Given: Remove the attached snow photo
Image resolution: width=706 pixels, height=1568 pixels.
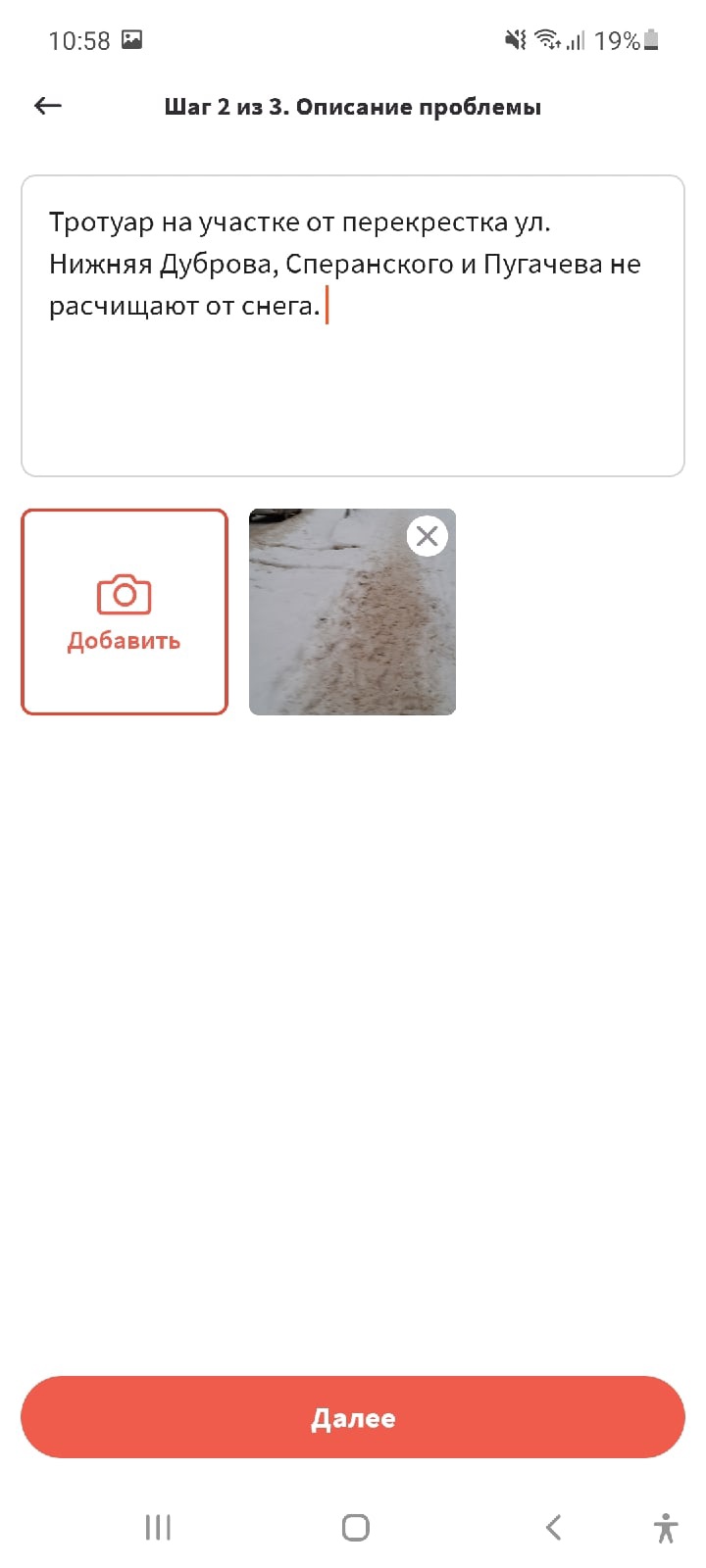Looking at the screenshot, I should coord(428,536).
